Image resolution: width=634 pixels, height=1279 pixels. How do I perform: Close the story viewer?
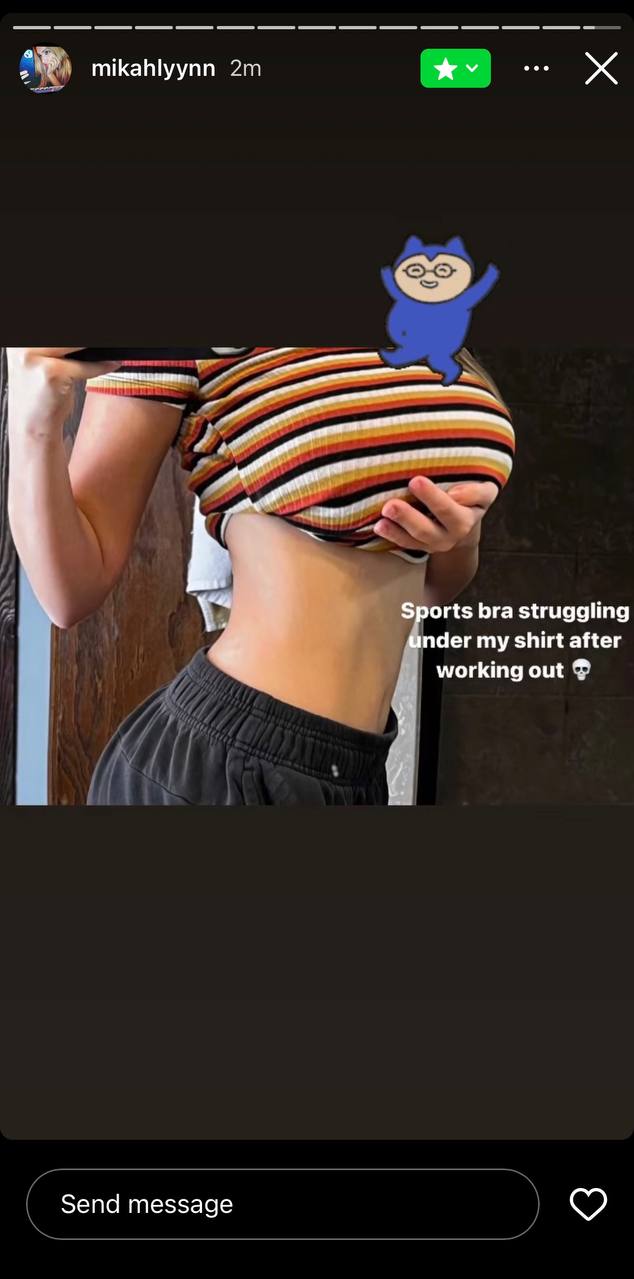click(x=600, y=68)
